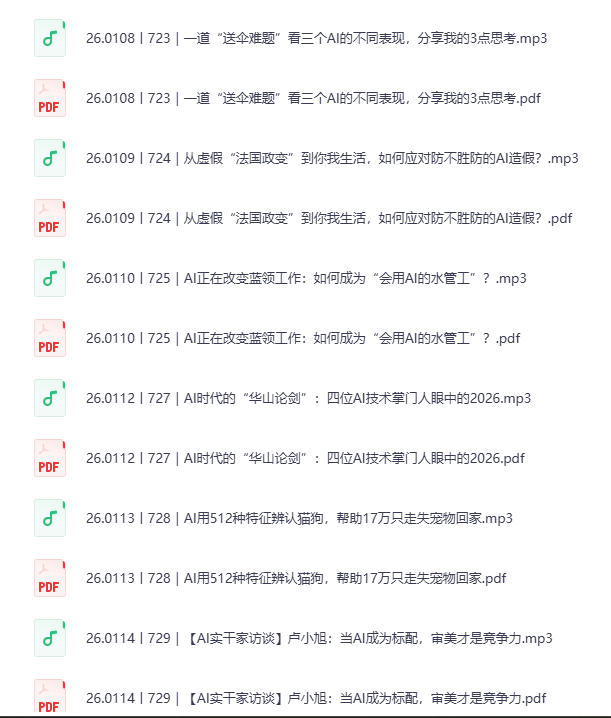This screenshot has width=611, height=718.
Task: Open the 729 卢小旭访谈 mp3 file
Action: (x=319, y=638)
